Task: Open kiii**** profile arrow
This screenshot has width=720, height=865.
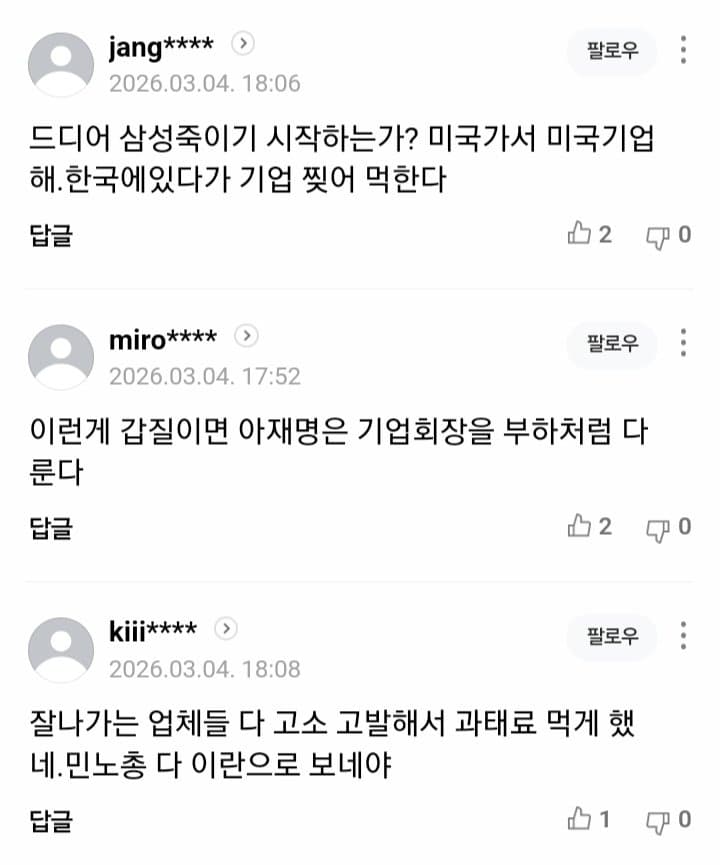Action: [x=228, y=629]
